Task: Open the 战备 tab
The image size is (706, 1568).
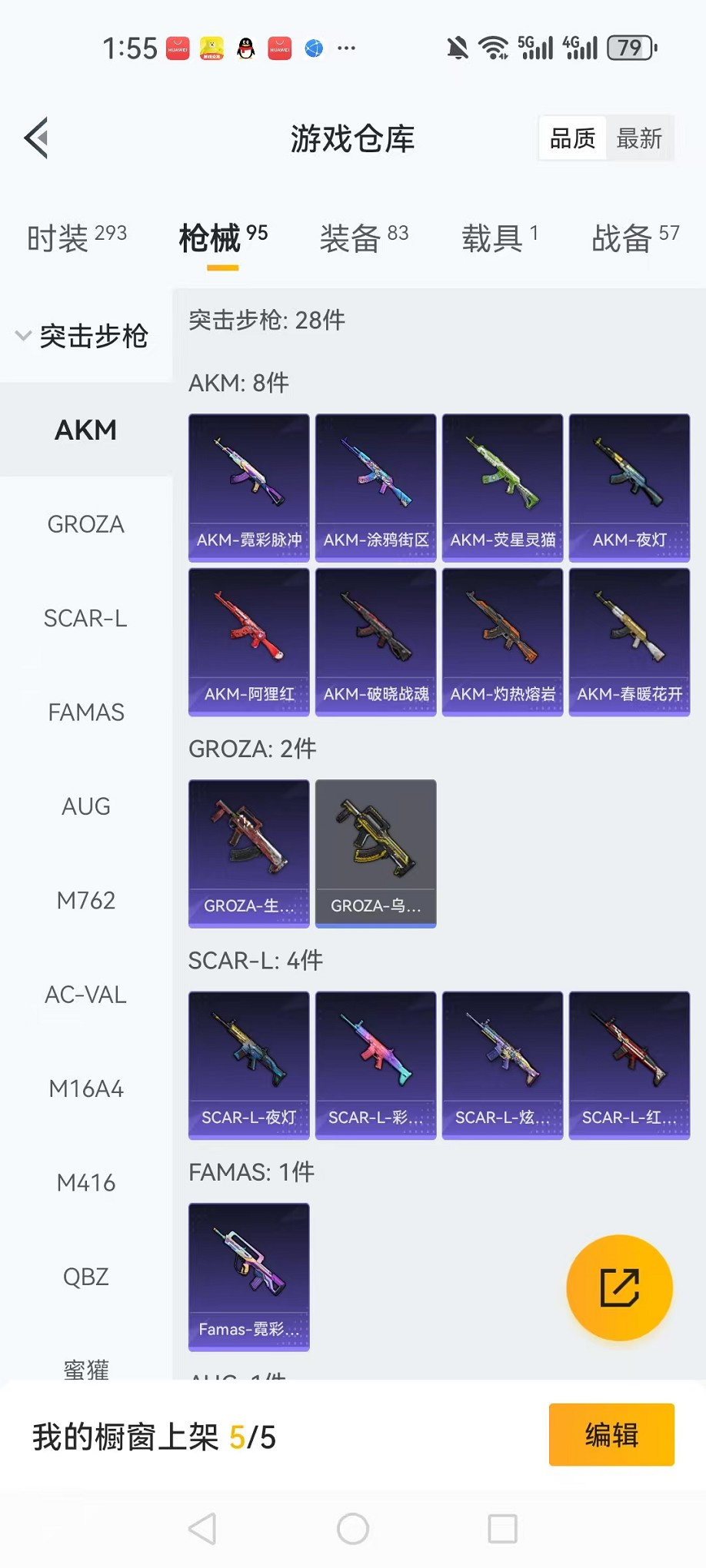Action: pyautogui.click(x=634, y=238)
